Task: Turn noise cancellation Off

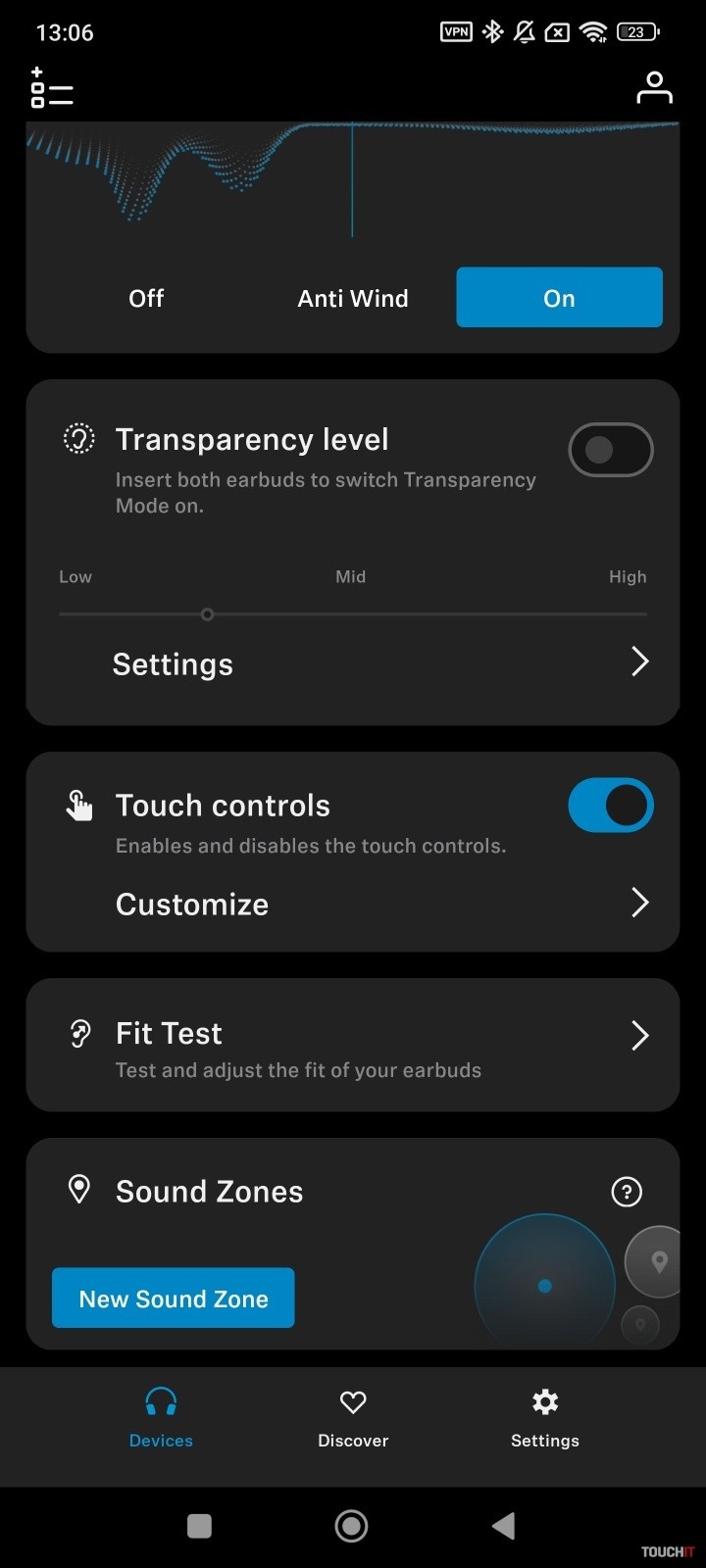Action: click(146, 298)
